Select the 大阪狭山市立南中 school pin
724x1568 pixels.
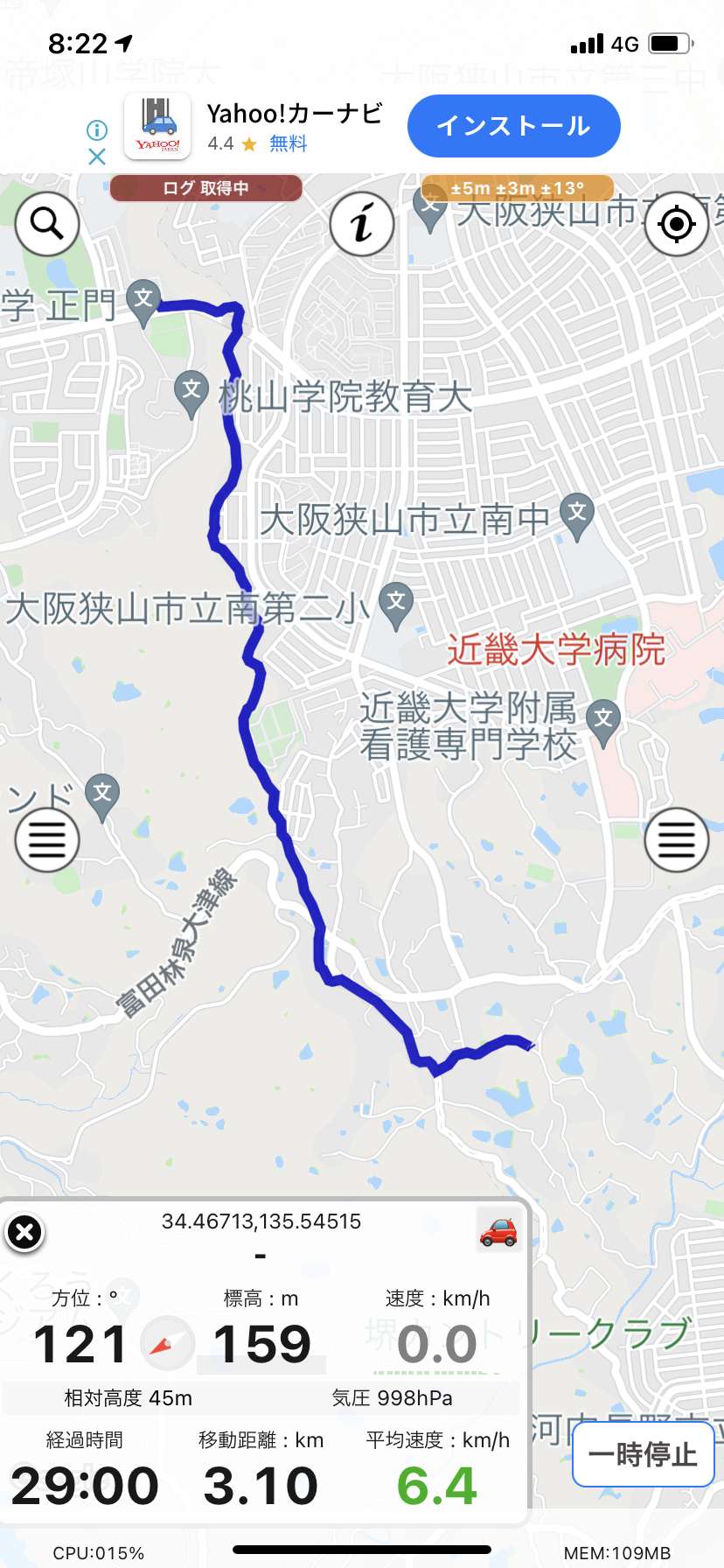(577, 515)
